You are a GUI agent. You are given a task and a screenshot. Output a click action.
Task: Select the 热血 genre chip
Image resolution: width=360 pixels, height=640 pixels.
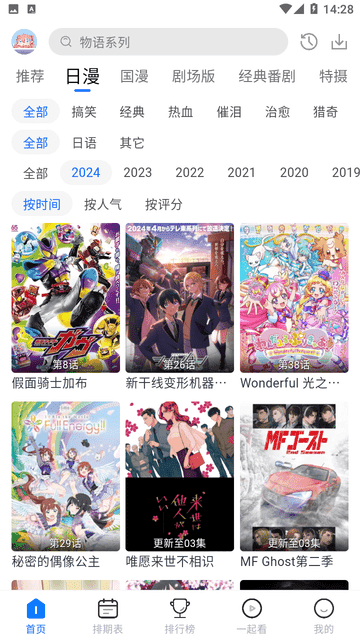pos(180,111)
